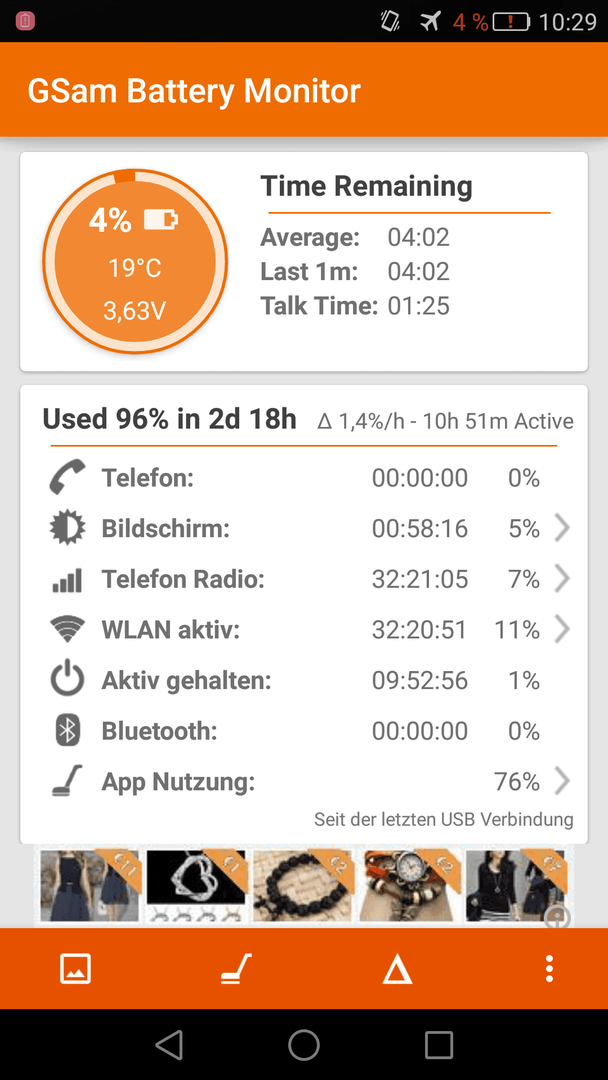Go back with the system back button
Image resolution: width=608 pixels, height=1080 pixels.
(169, 1044)
